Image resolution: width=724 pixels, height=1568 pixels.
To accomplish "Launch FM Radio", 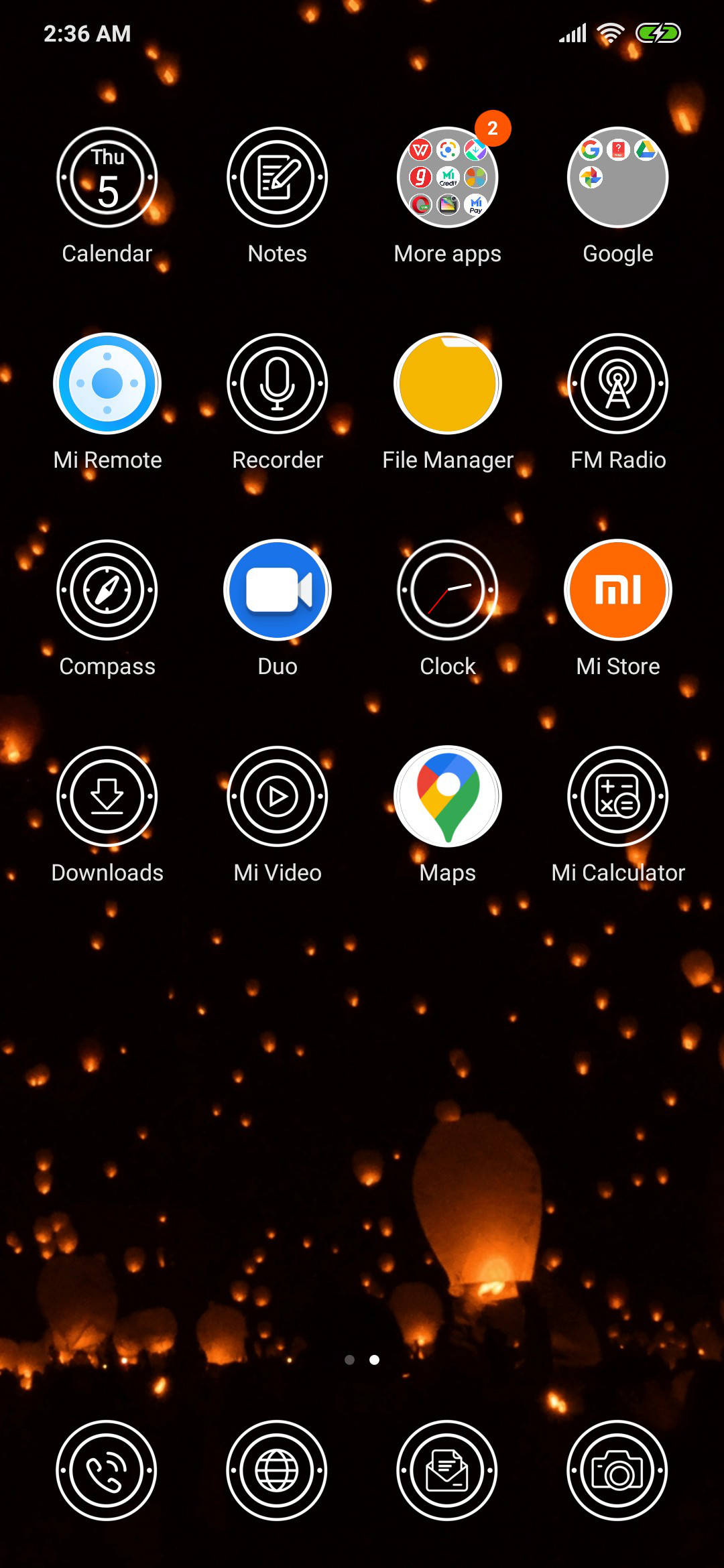I will click(x=618, y=384).
